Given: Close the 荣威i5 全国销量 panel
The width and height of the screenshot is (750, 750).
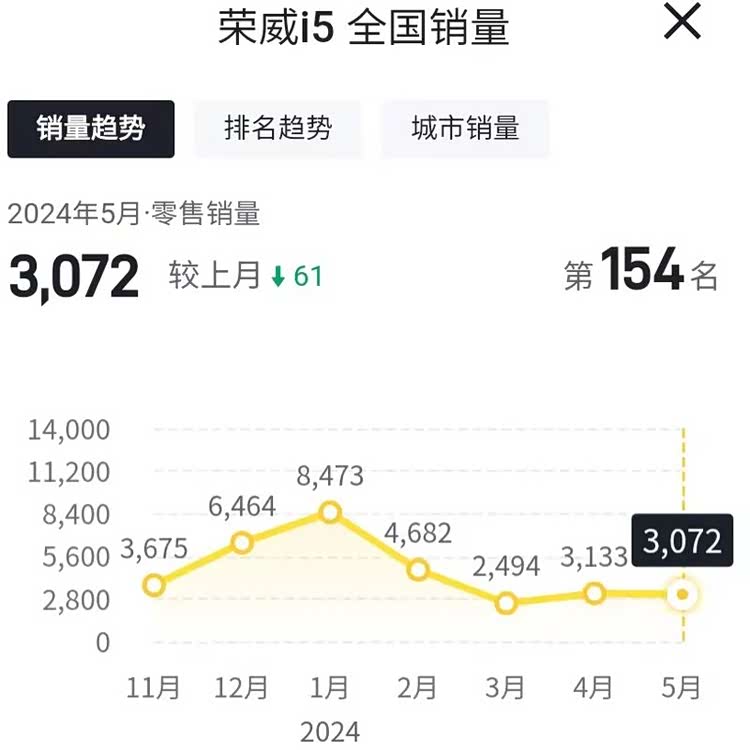Looking at the screenshot, I should 682,22.
